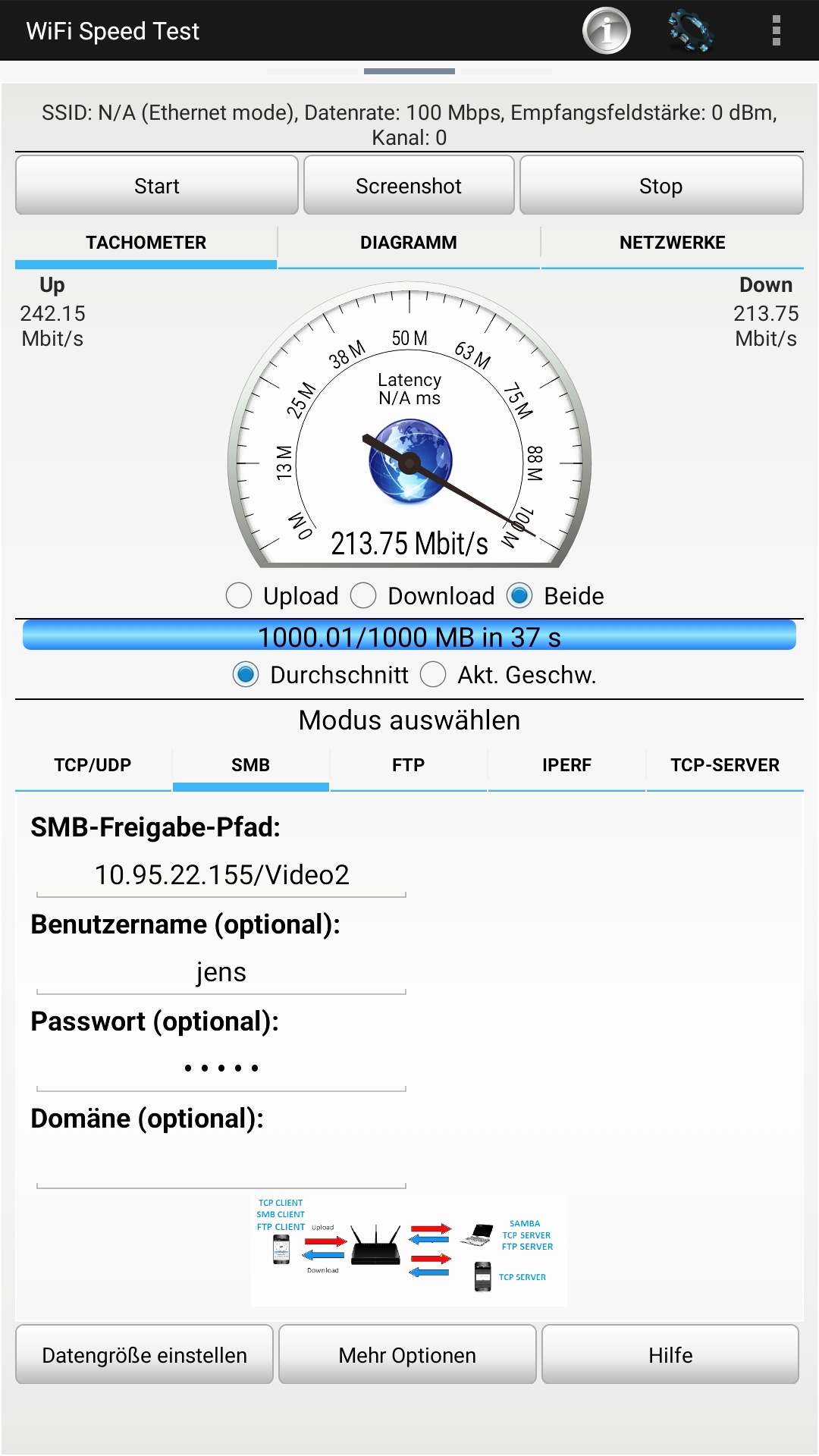Screen dimensions: 819x1456
Task: Edit the Benutzername field
Action: pyautogui.click(x=221, y=972)
